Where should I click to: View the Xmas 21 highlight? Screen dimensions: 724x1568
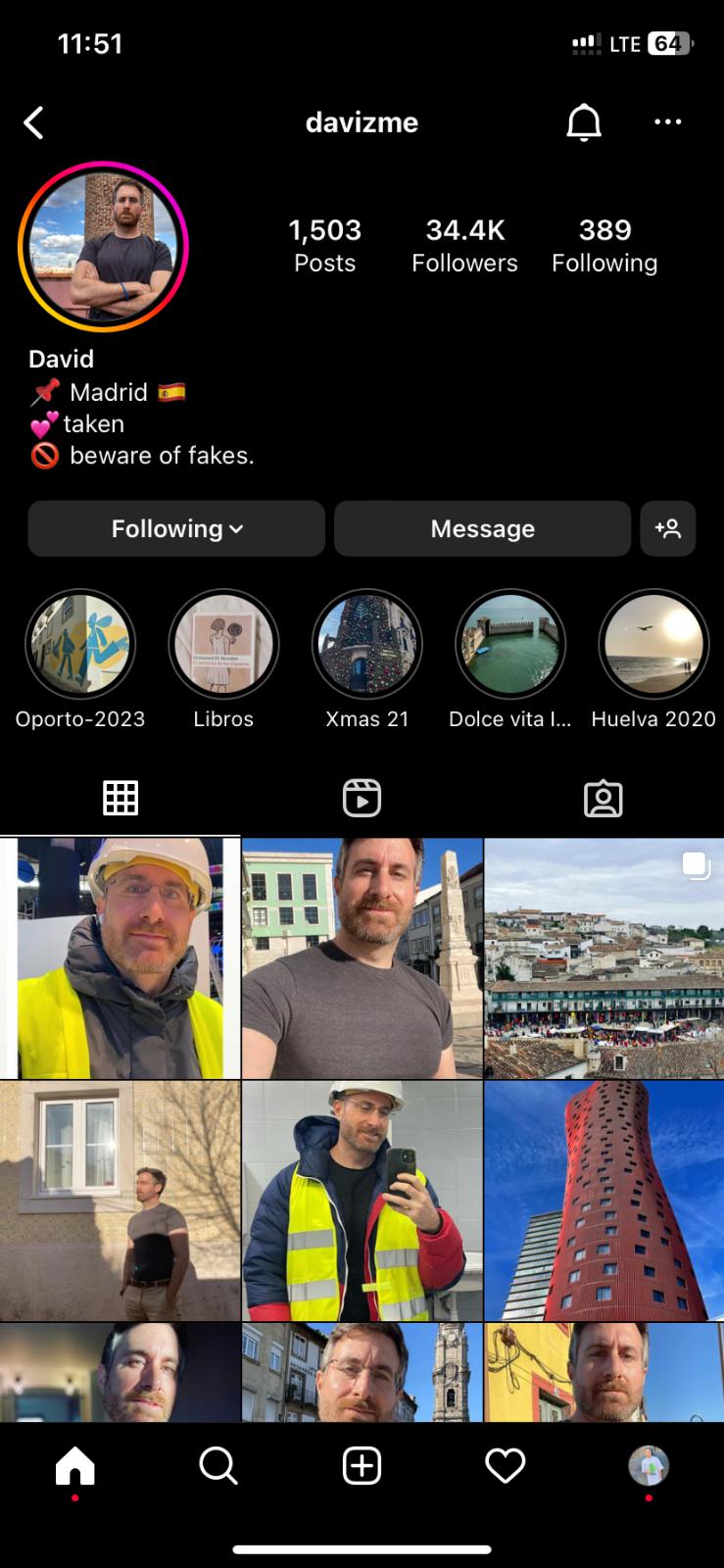(367, 644)
